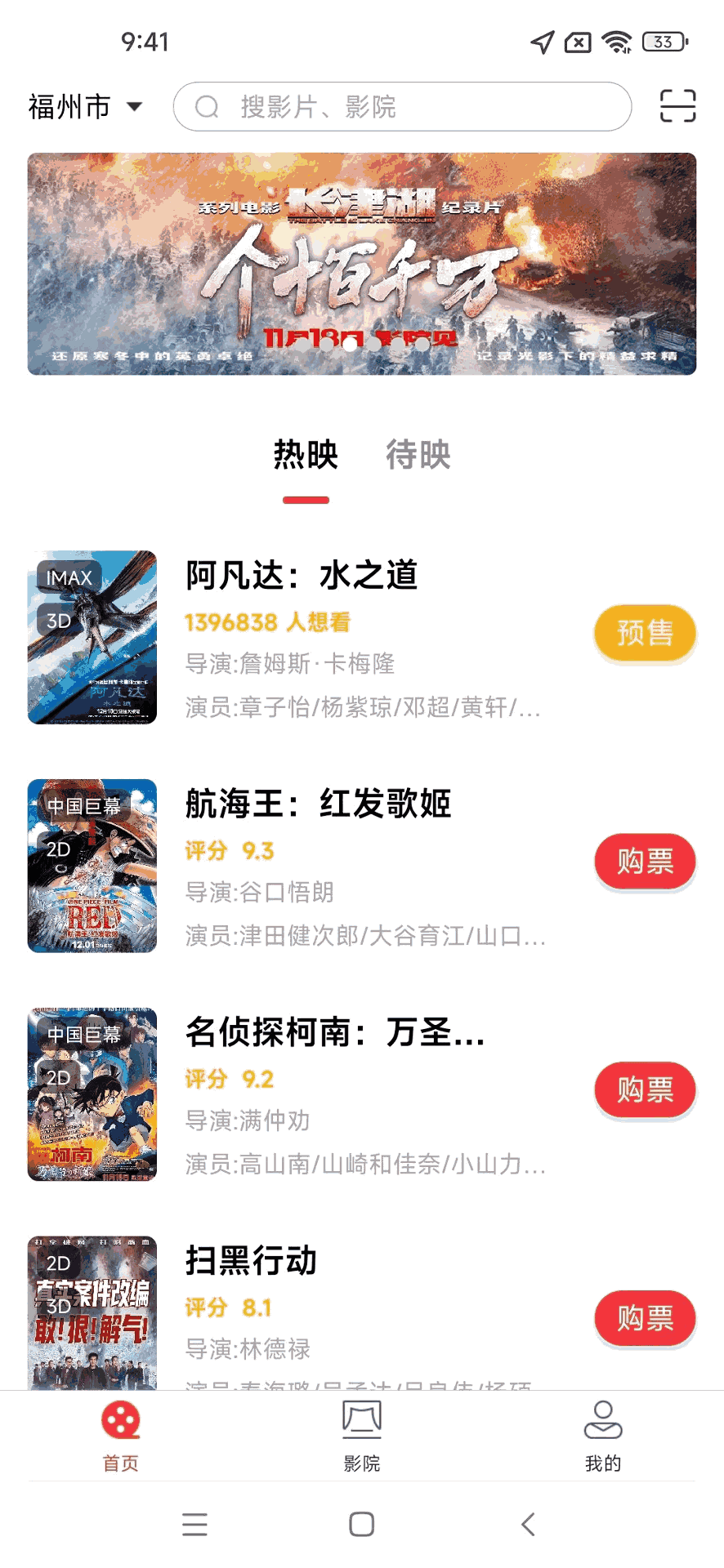Tap 预售 presale button for 阿凡达：水之道
724x1568 pixels.
click(x=645, y=633)
